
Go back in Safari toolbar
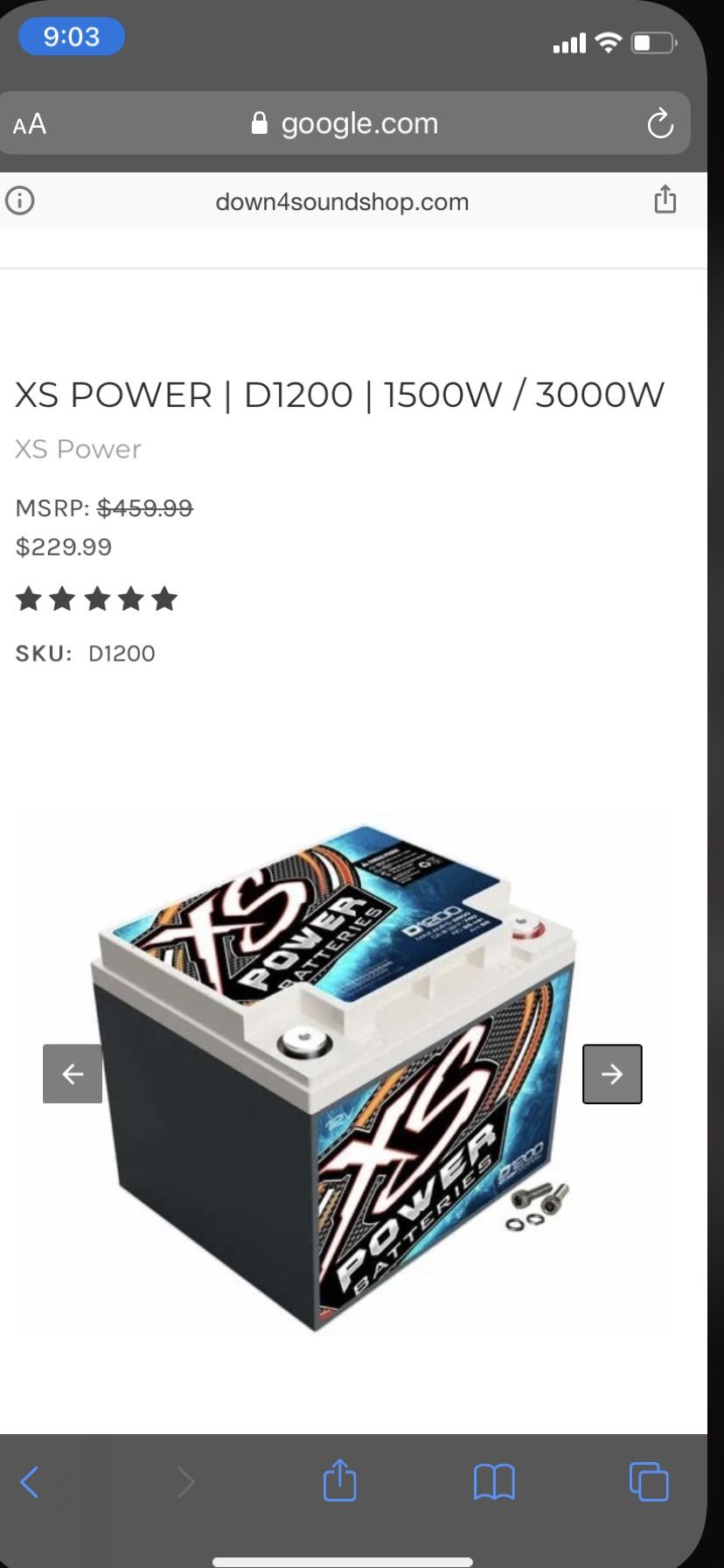point(29,1481)
